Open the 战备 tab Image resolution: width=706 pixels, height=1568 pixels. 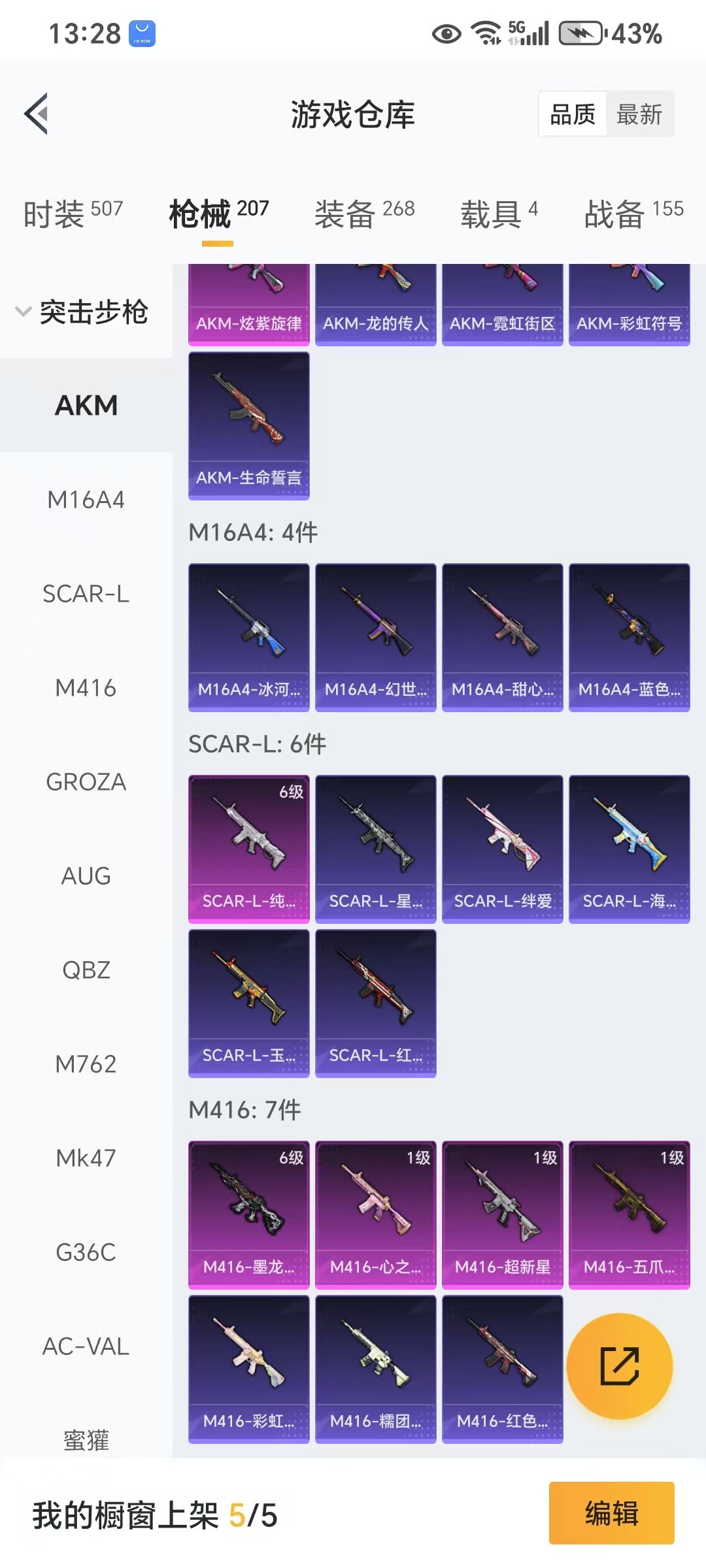(633, 213)
